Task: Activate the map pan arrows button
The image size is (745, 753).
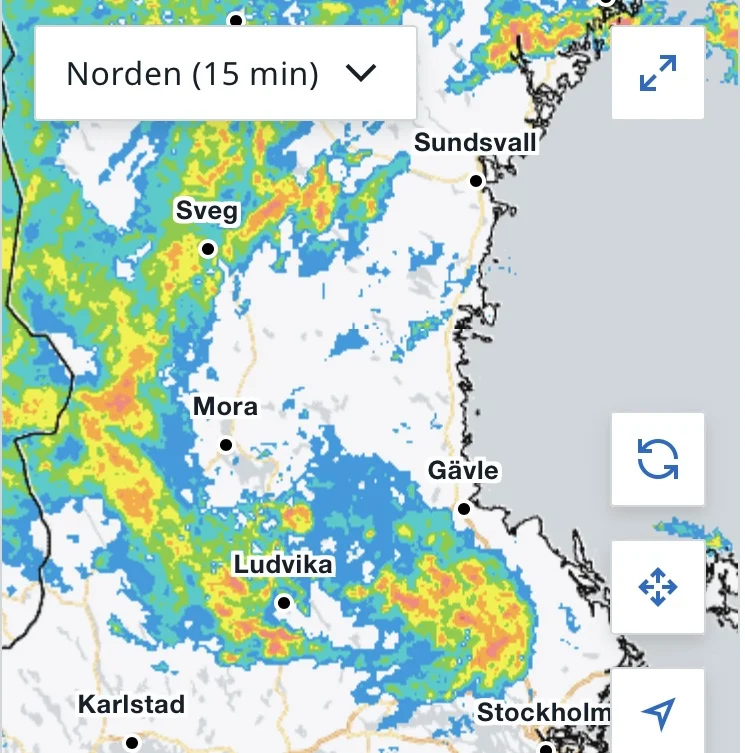Action: (658, 587)
